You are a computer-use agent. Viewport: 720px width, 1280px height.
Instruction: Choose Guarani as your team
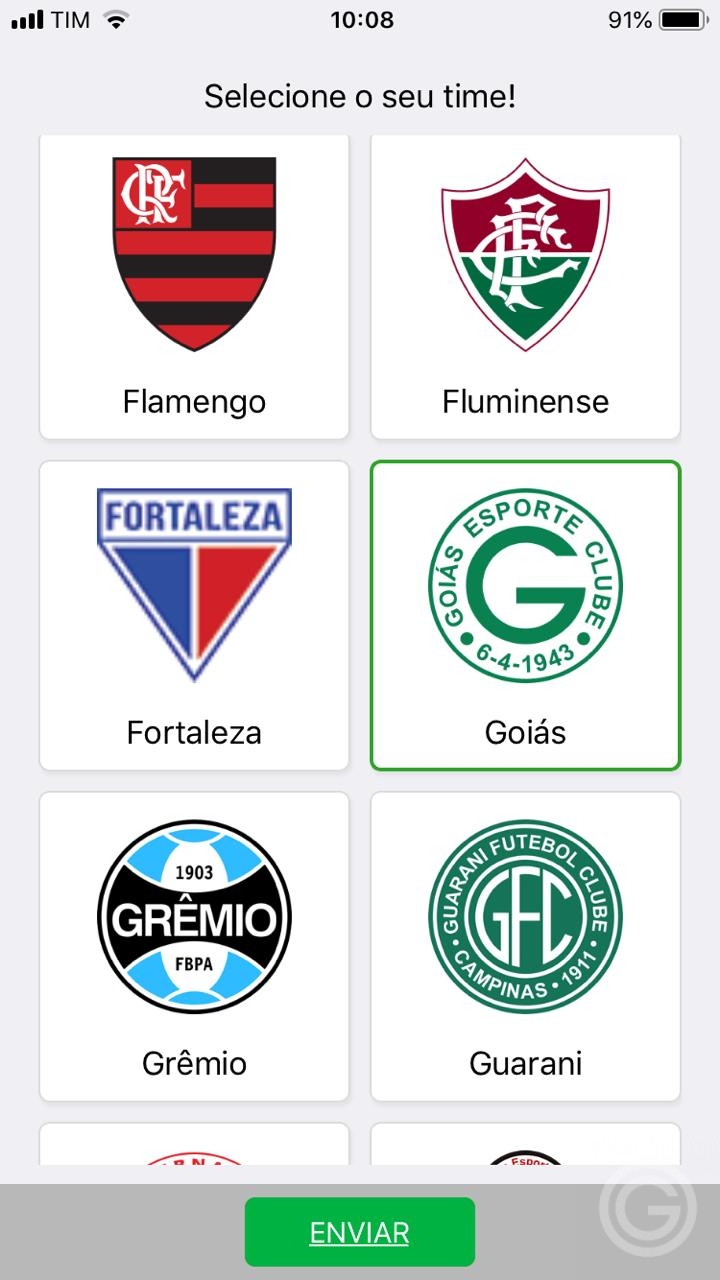[525, 947]
